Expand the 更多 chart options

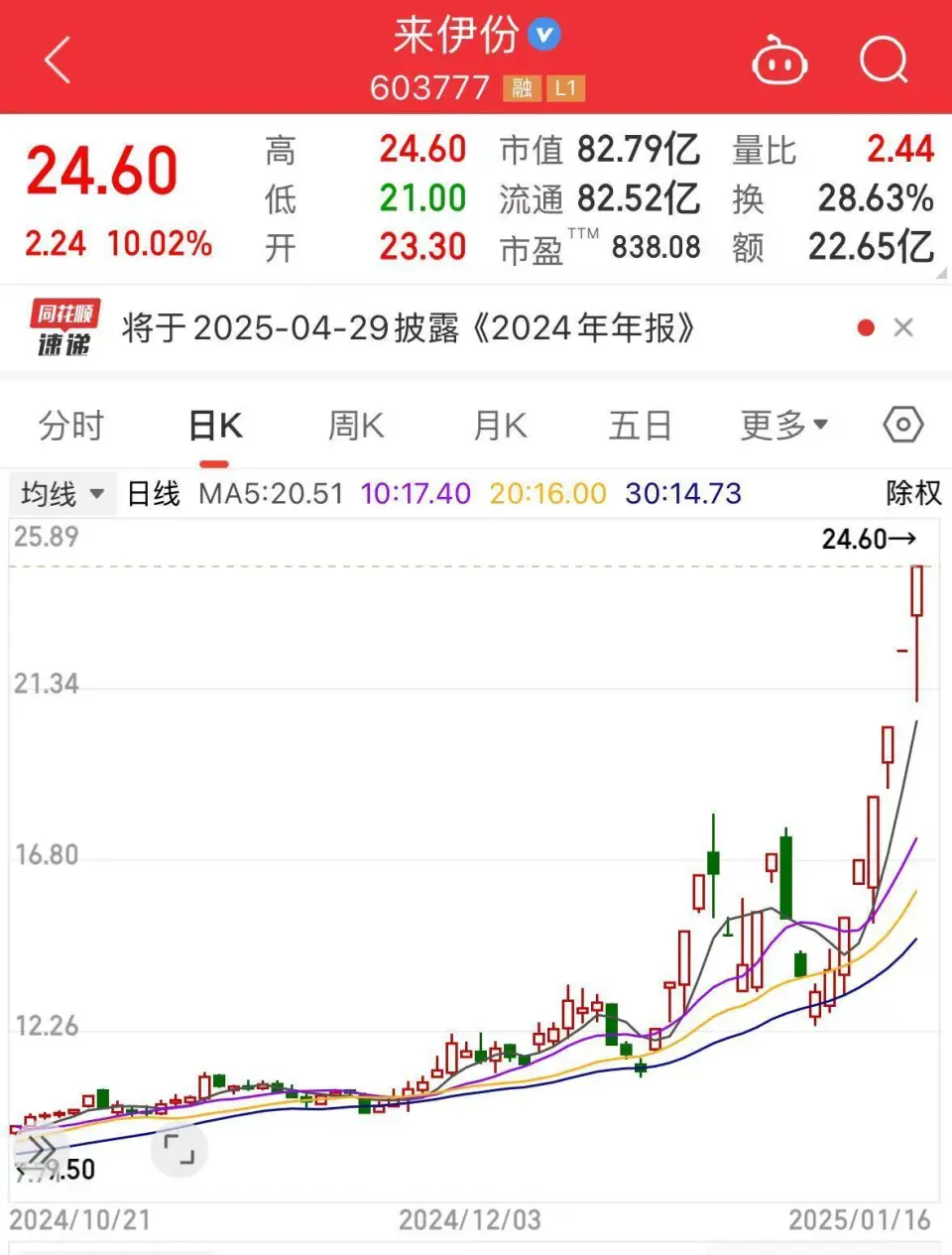783,427
